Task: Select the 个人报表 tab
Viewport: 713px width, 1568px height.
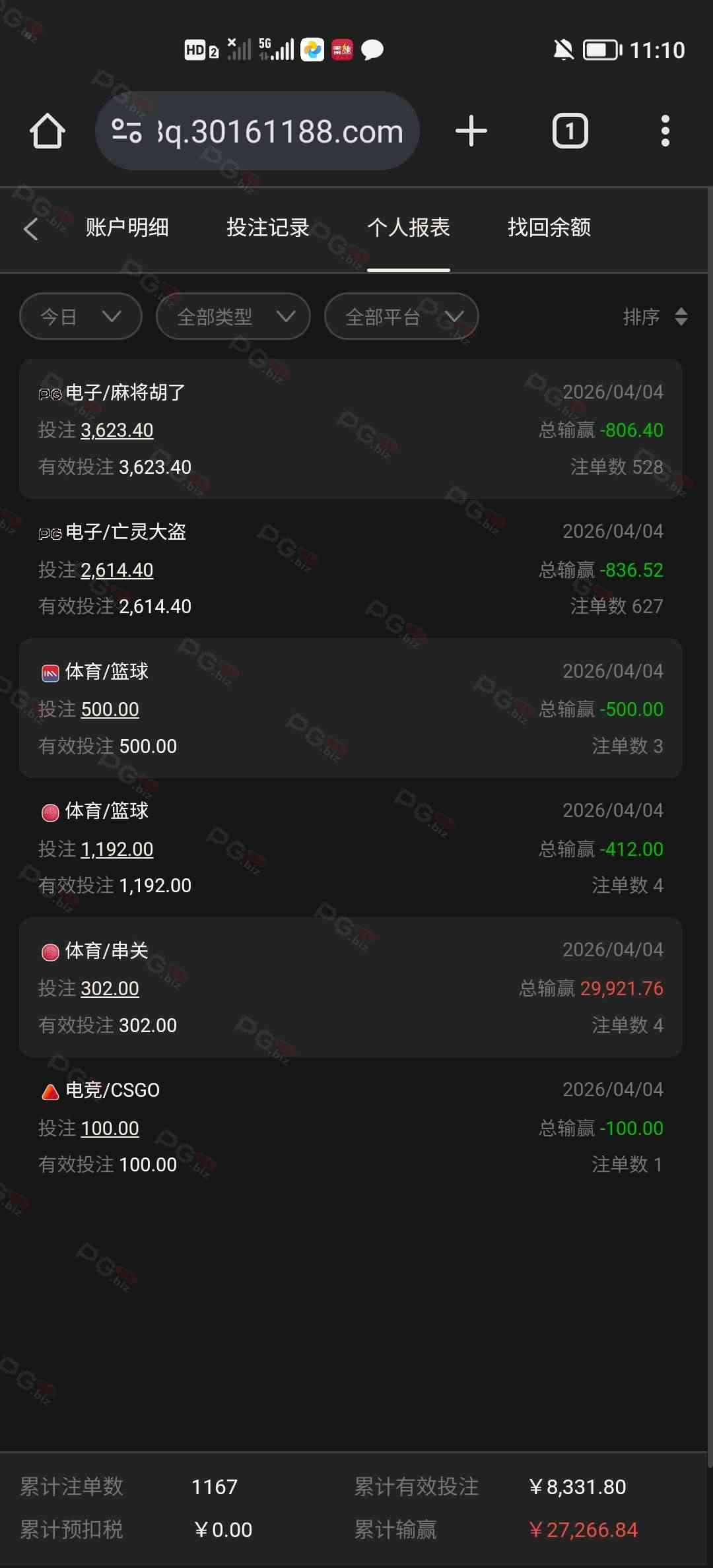Action: click(408, 228)
